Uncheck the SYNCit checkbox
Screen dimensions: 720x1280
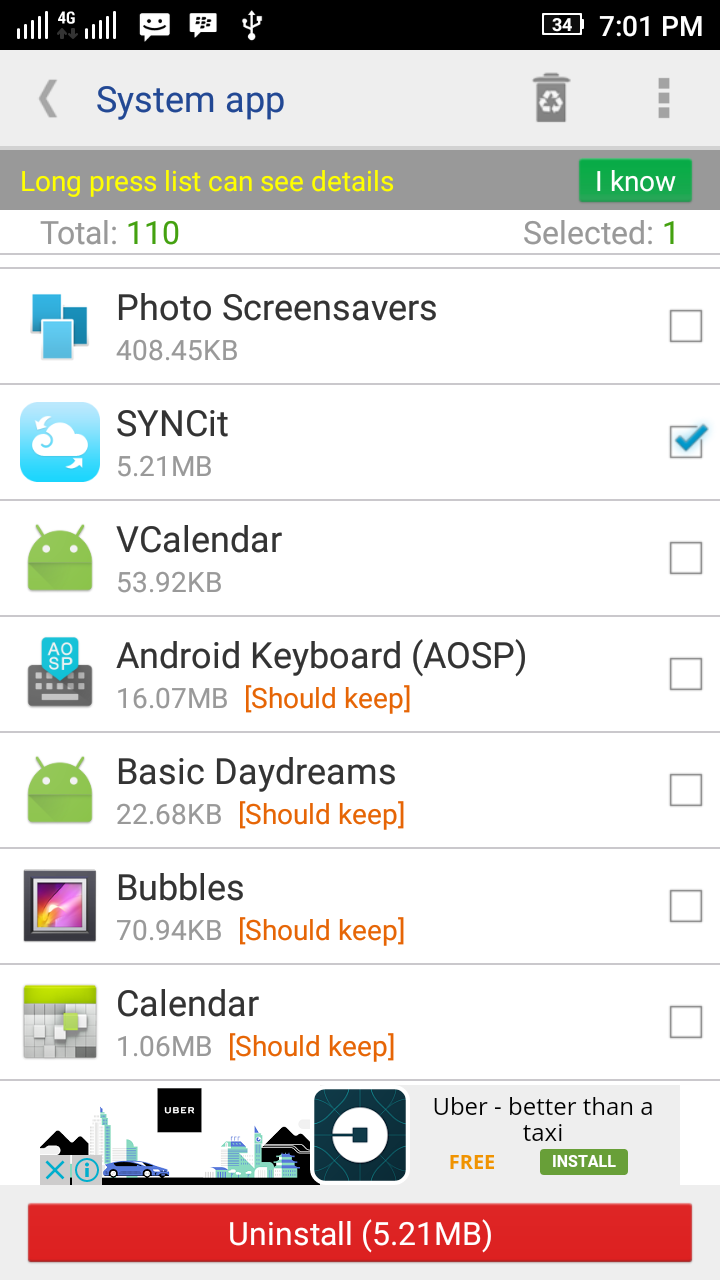687,441
